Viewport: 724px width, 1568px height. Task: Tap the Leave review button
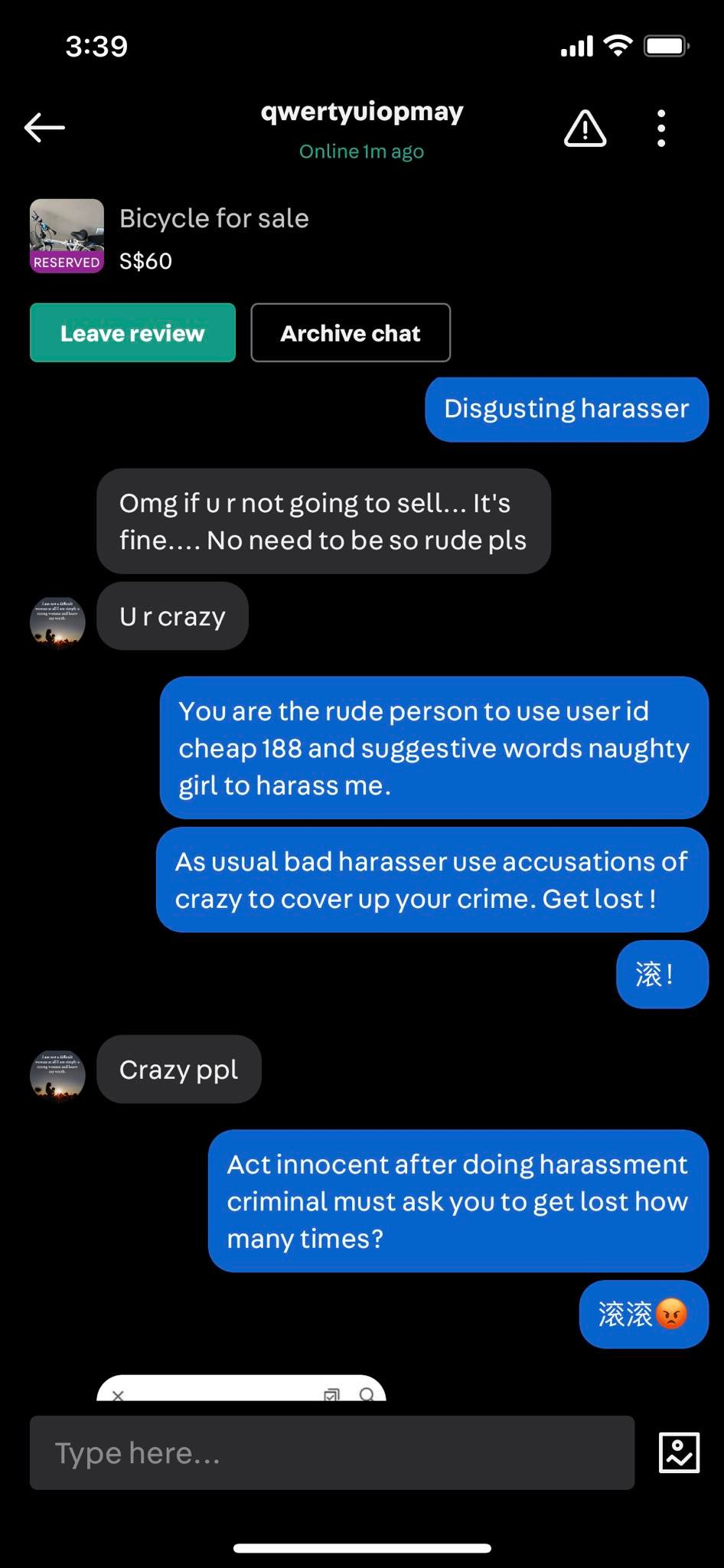click(x=132, y=333)
